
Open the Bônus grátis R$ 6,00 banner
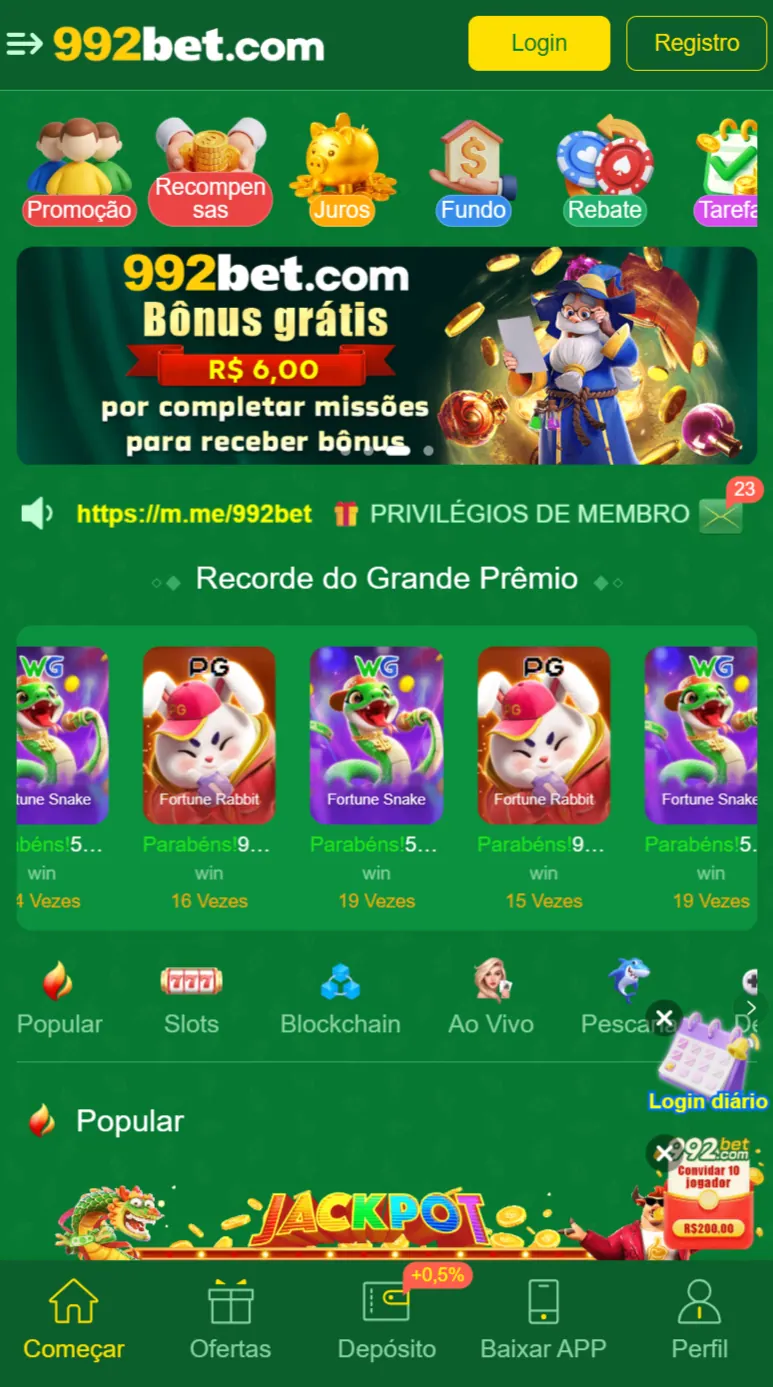(386, 355)
